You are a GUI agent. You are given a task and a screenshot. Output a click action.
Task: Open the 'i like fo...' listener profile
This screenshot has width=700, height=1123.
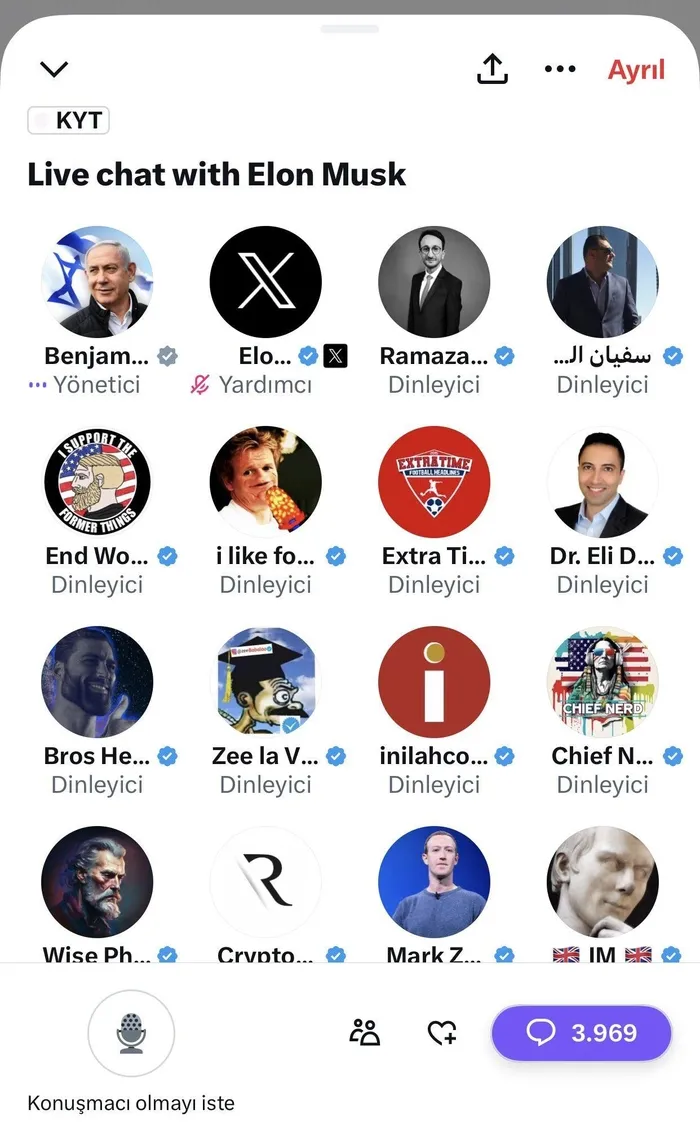click(x=266, y=482)
